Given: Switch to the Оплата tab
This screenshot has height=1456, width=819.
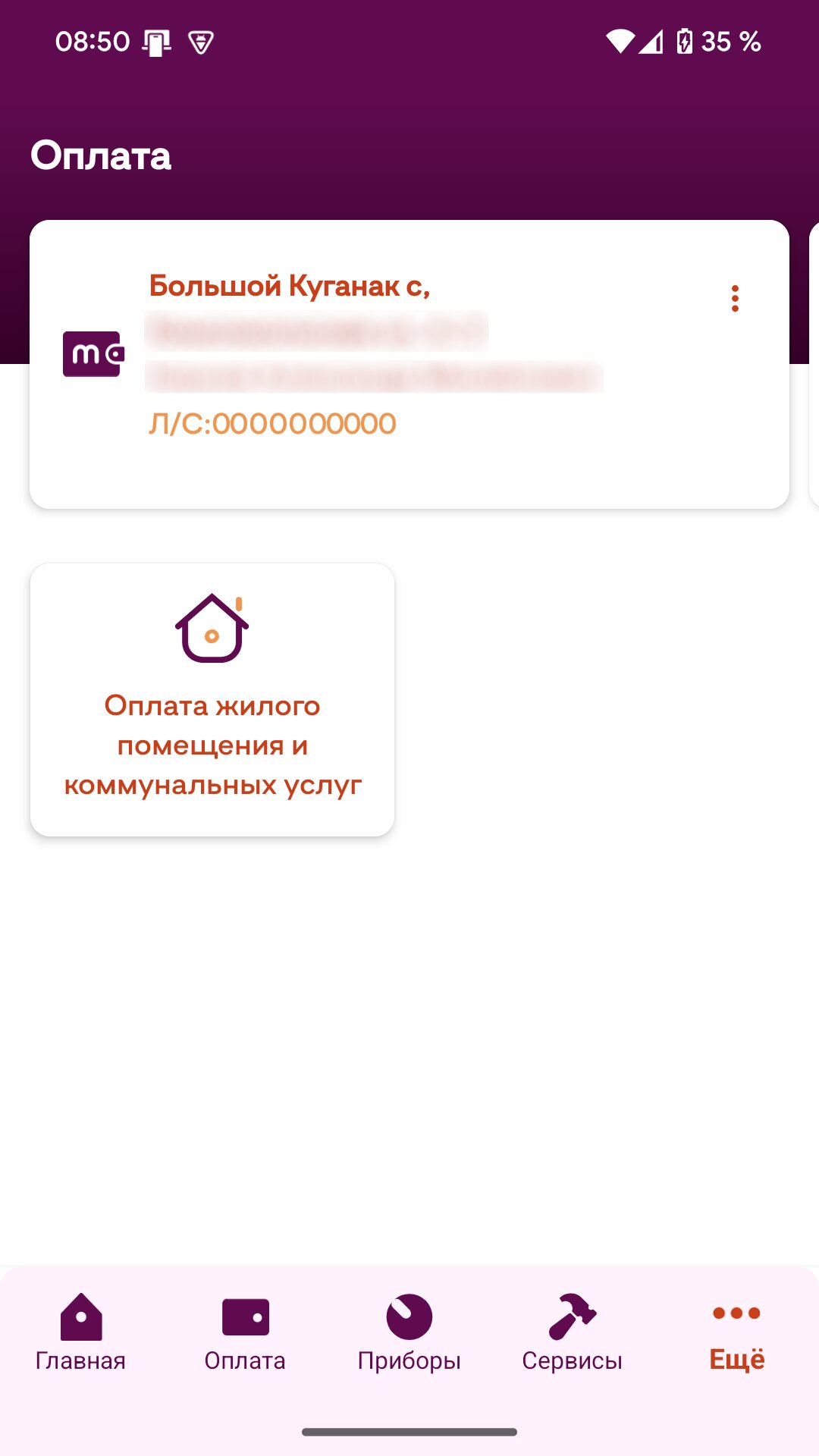Looking at the screenshot, I should click(245, 1332).
